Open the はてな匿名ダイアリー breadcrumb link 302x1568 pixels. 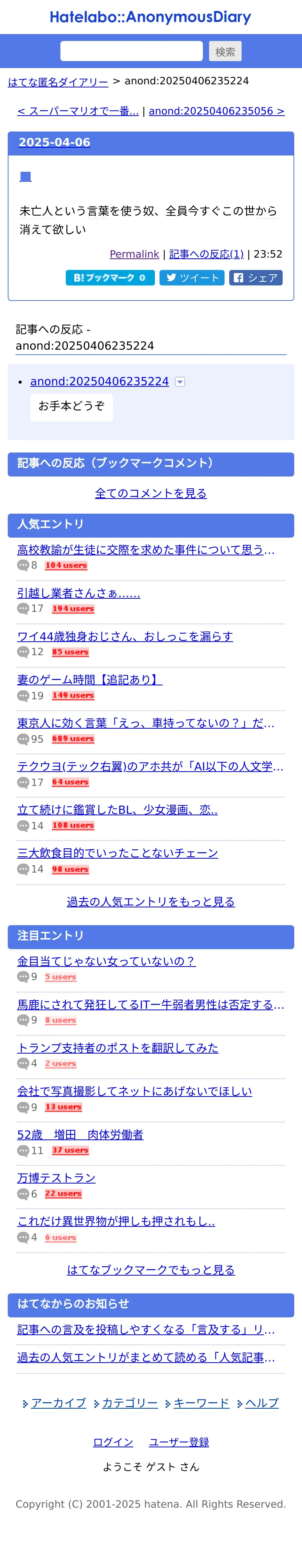click(58, 81)
